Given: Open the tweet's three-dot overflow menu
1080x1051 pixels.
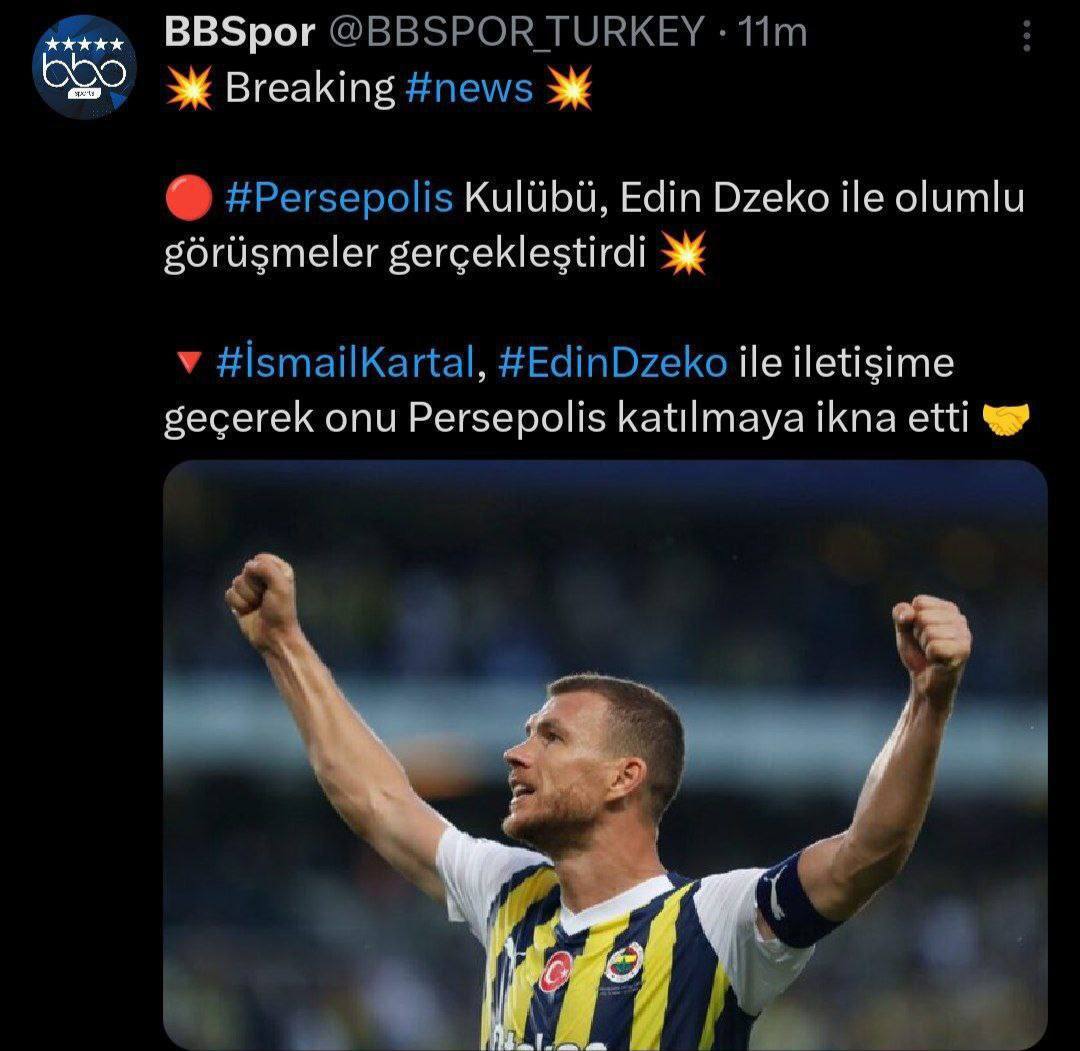Looking at the screenshot, I should (x=1027, y=37).
